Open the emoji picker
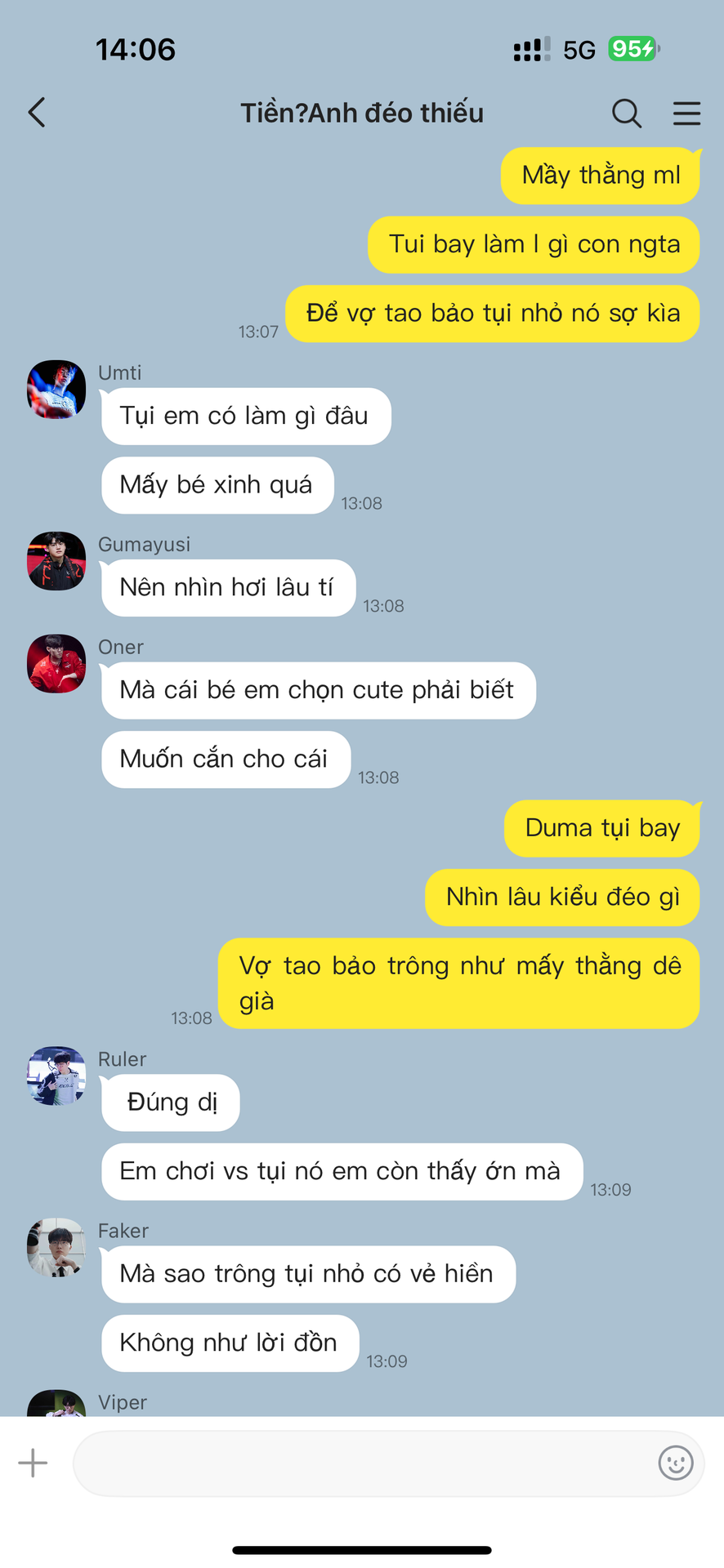The height and width of the screenshot is (1568, 724). 676,1463
